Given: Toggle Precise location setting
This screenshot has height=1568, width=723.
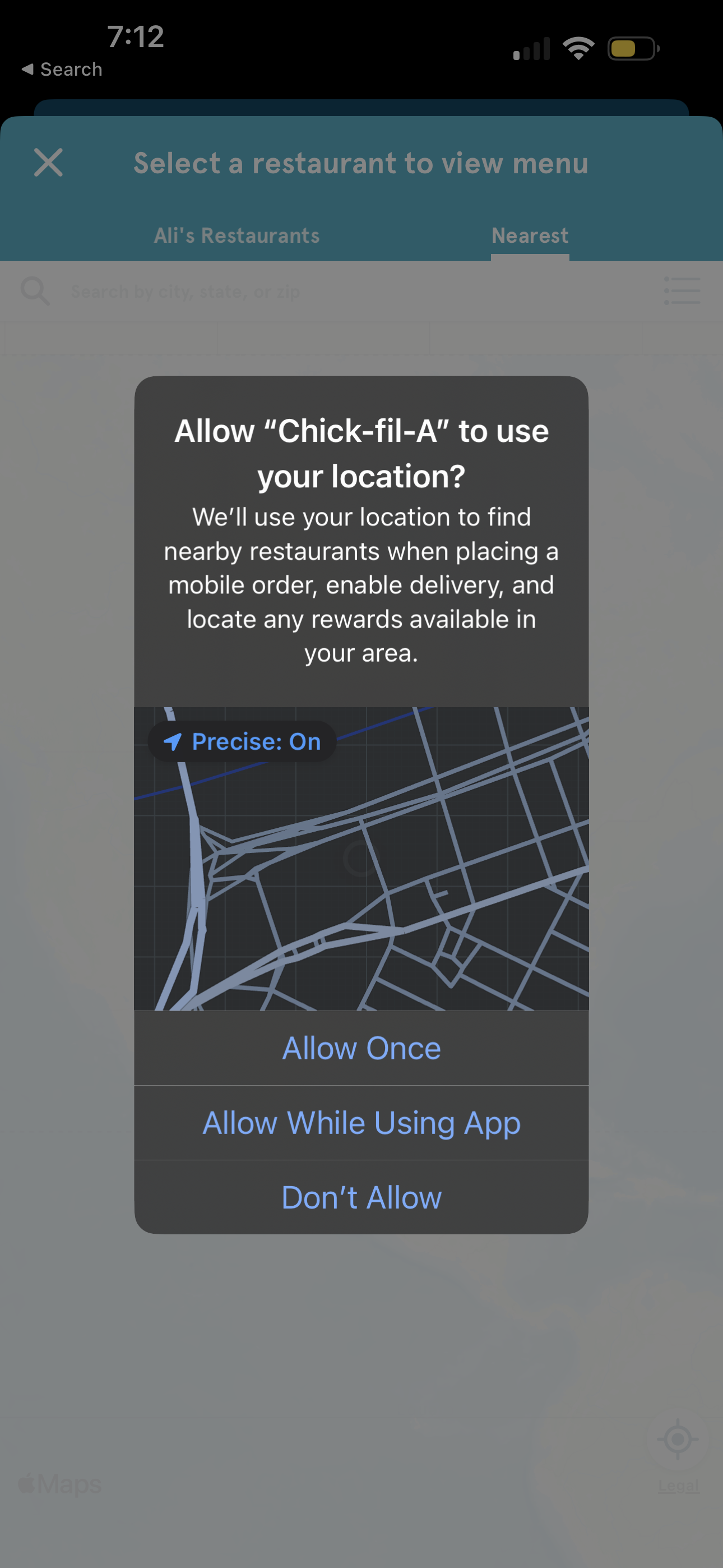Looking at the screenshot, I should tap(240, 741).
